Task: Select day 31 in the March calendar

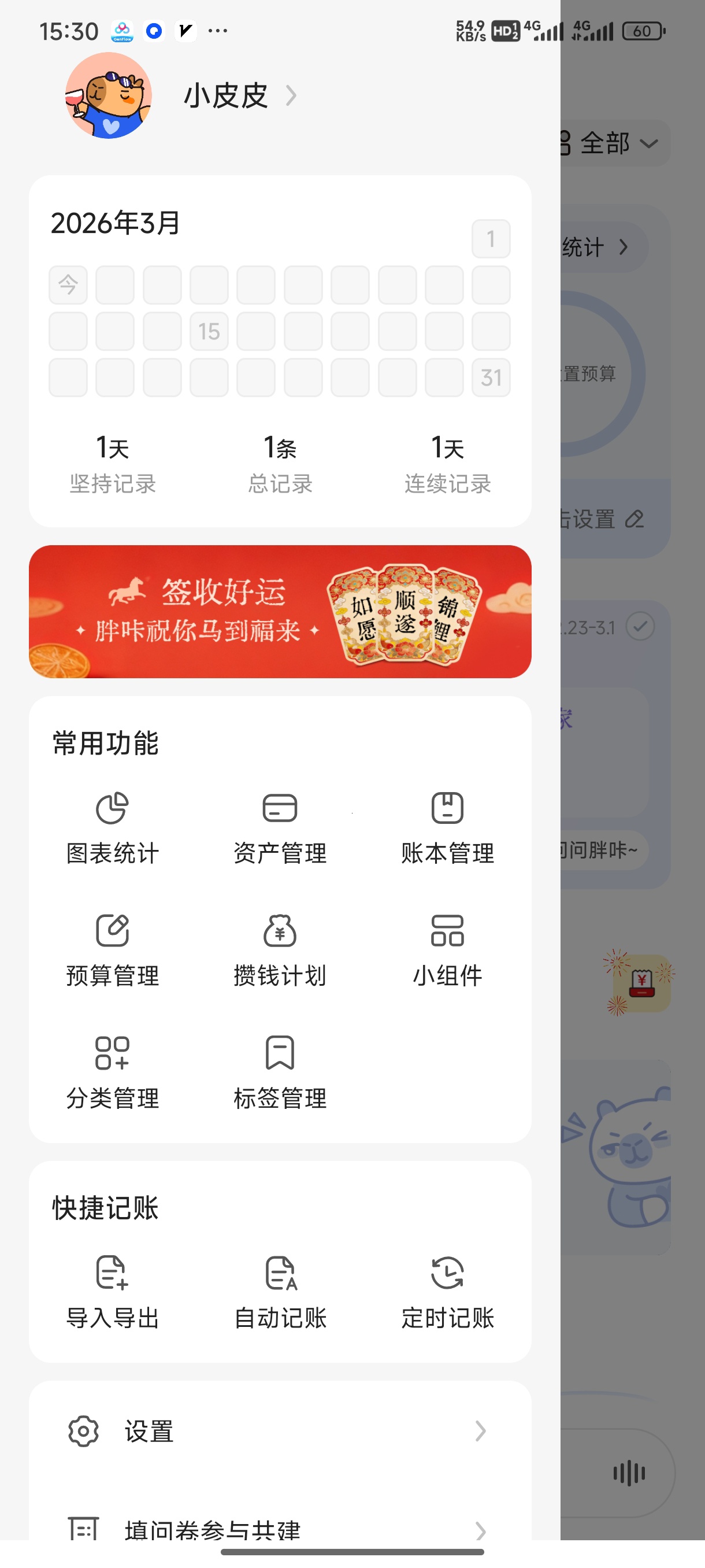Action: [x=491, y=378]
